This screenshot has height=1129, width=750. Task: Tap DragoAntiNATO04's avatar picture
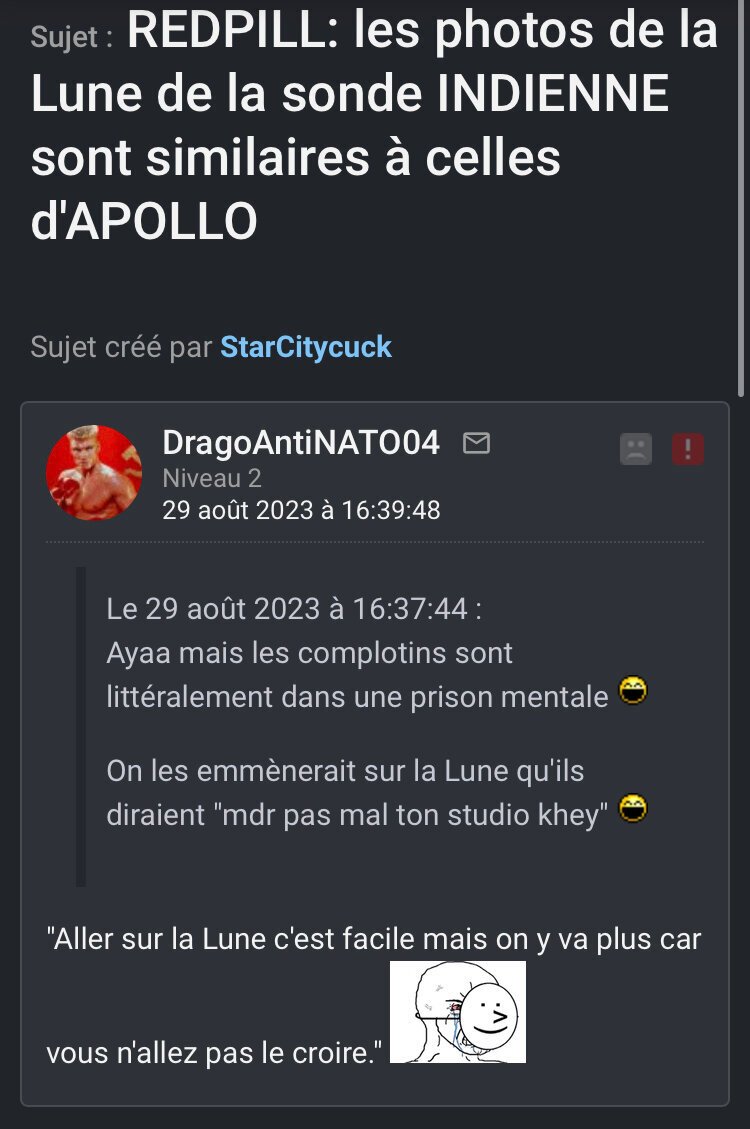[94, 473]
